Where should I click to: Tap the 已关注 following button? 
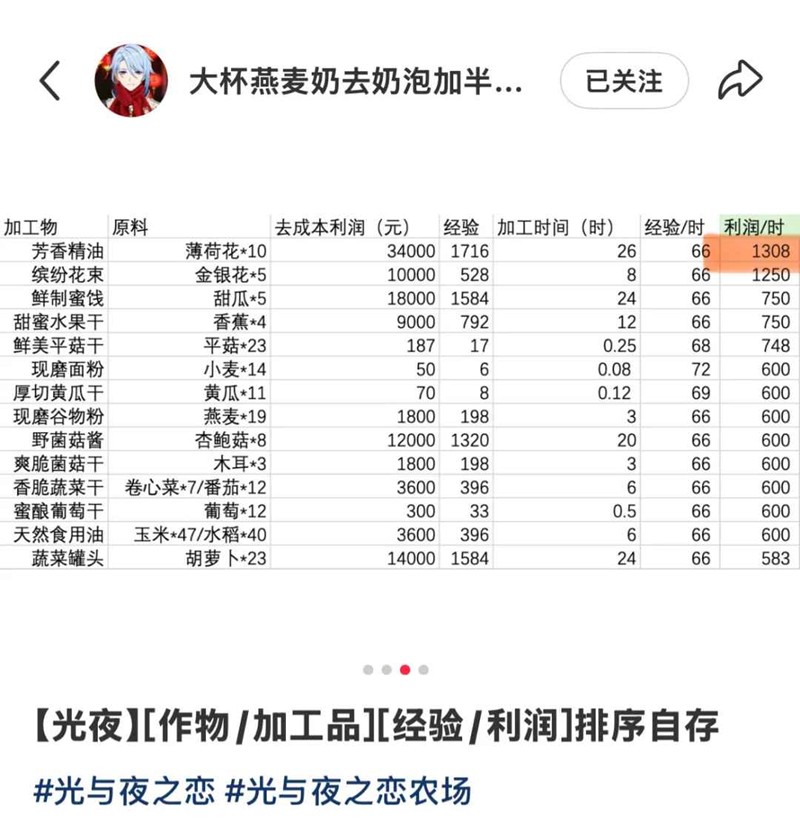click(624, 81)
